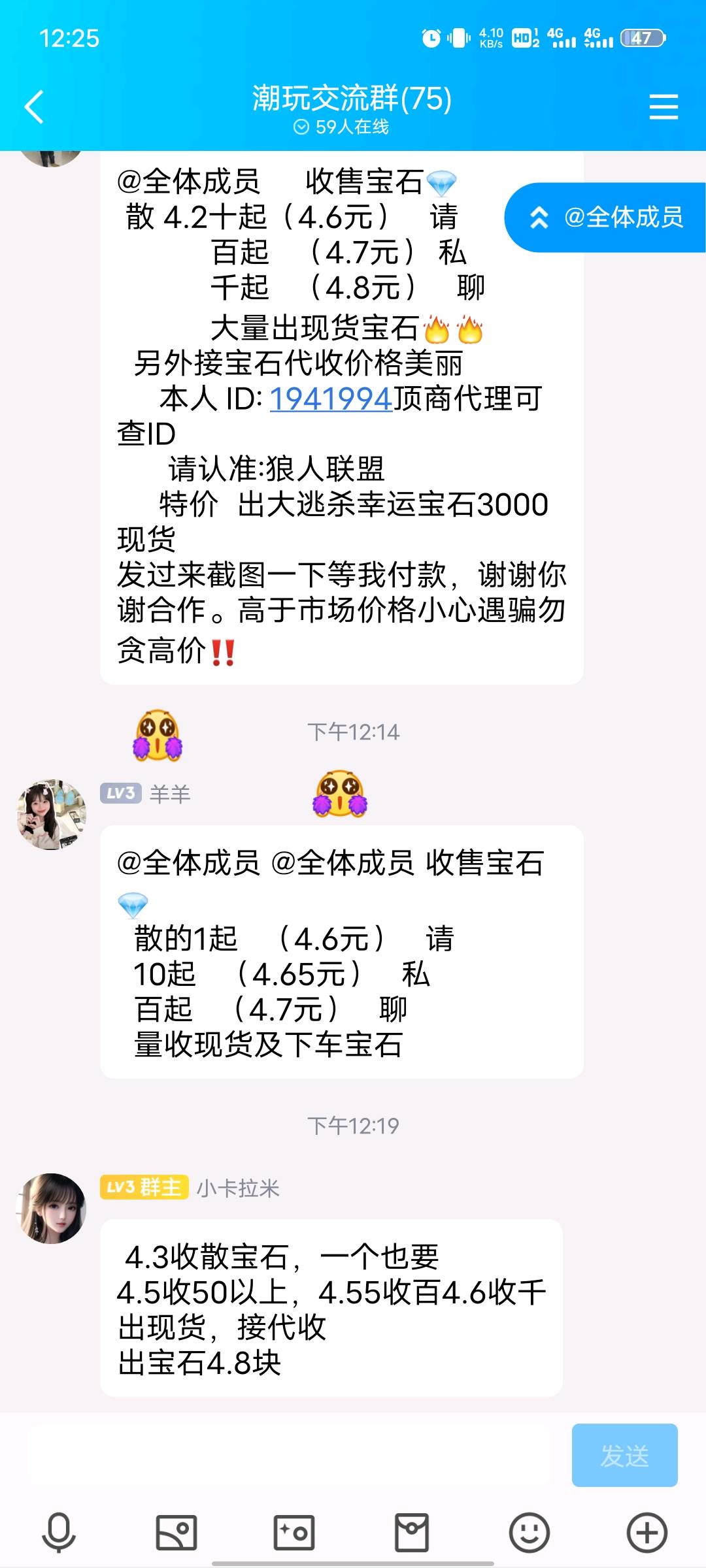Image resolution: width=706 pixels, height=1568 pixels.
Task: Open the linked ID 1941994
Action: (331, 399)
